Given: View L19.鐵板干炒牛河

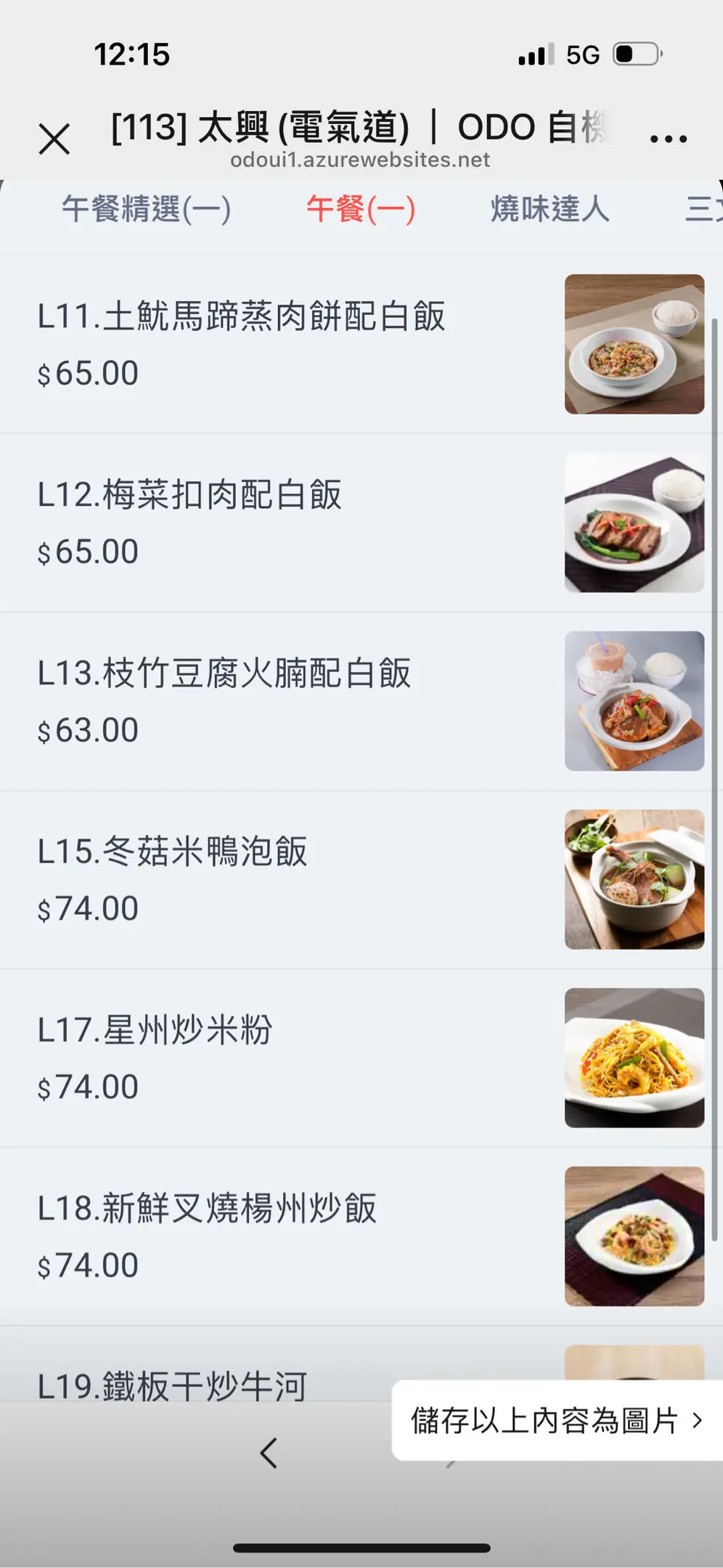Looking at the screenshot, I should [x=173, y=1385].
